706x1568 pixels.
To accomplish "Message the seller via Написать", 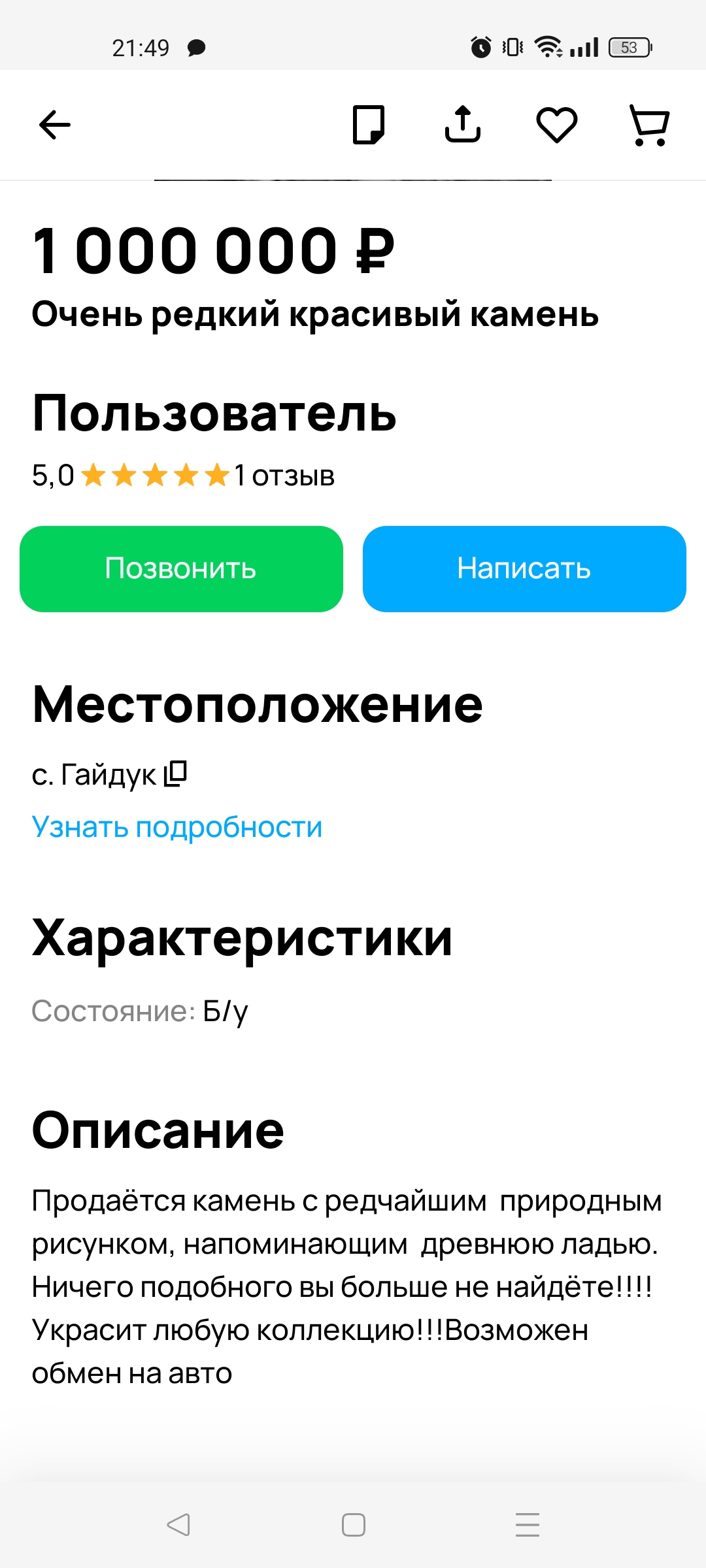I will pos(524,568).
